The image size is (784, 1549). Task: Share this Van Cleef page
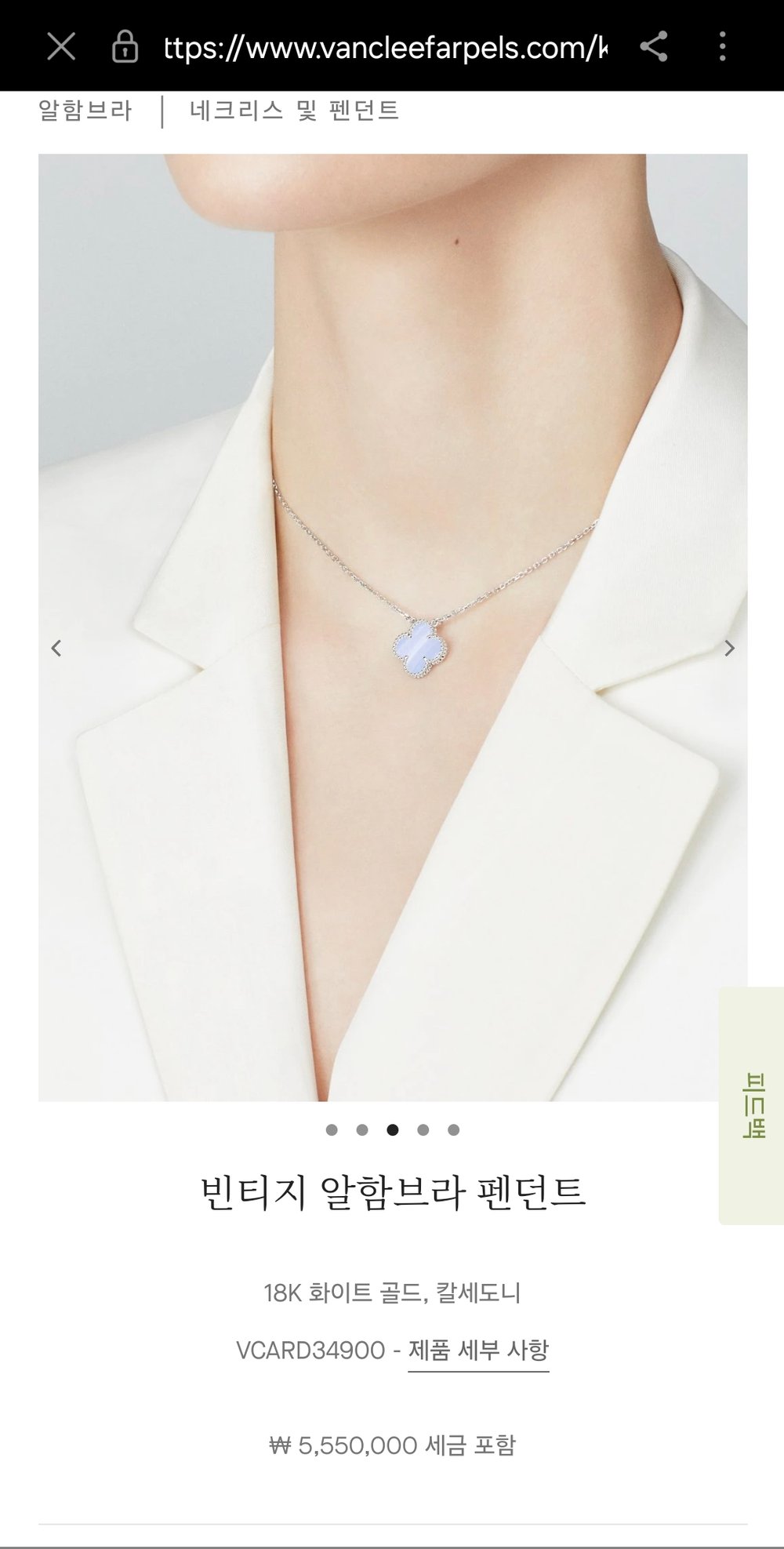coord(654,47)
